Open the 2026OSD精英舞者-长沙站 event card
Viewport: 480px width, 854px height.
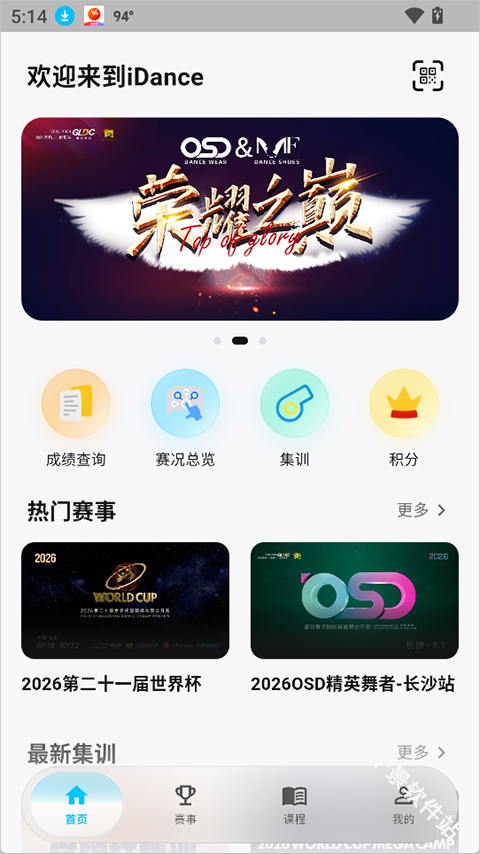(x=355, y=618)
